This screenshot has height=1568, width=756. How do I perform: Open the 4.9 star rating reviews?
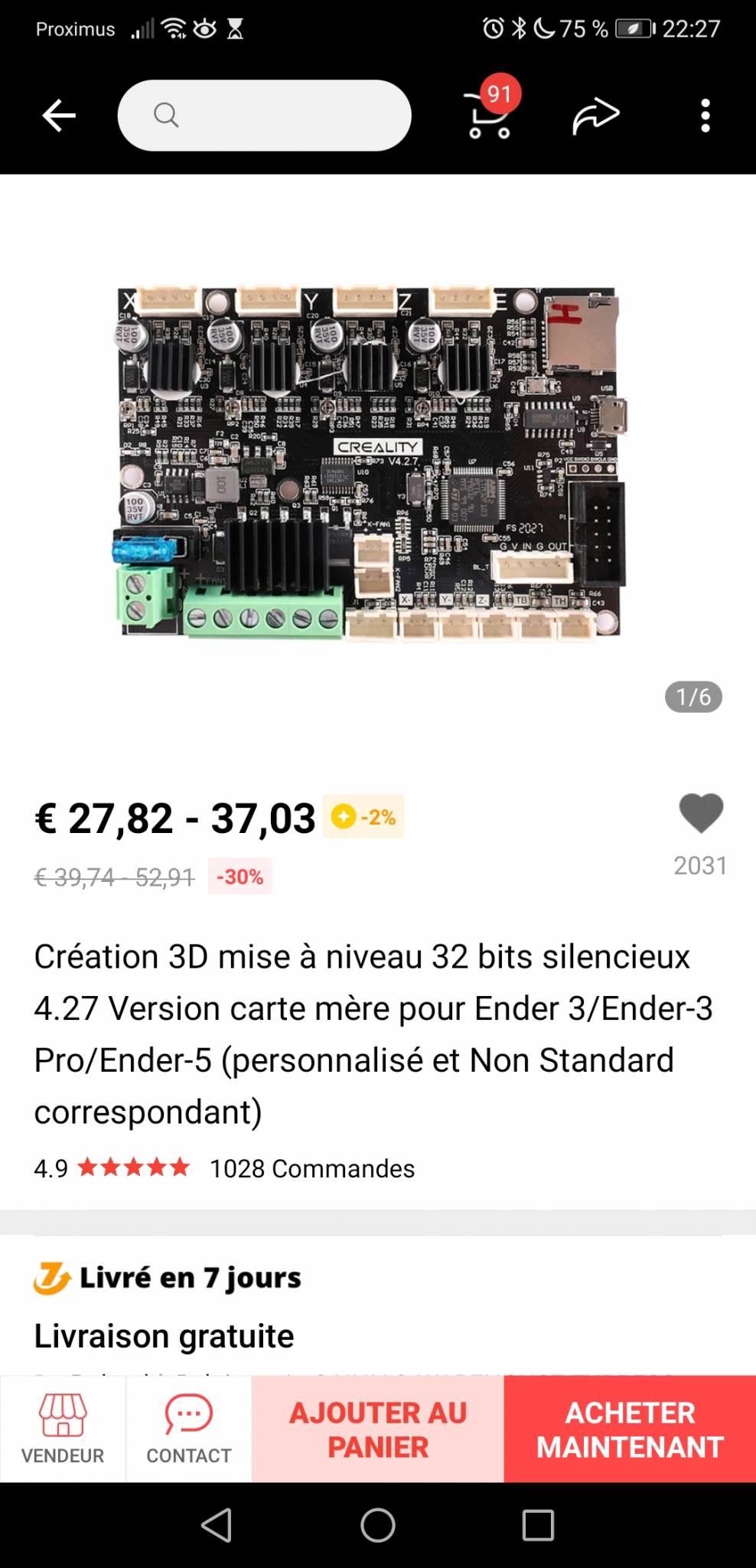point(112,1168)
